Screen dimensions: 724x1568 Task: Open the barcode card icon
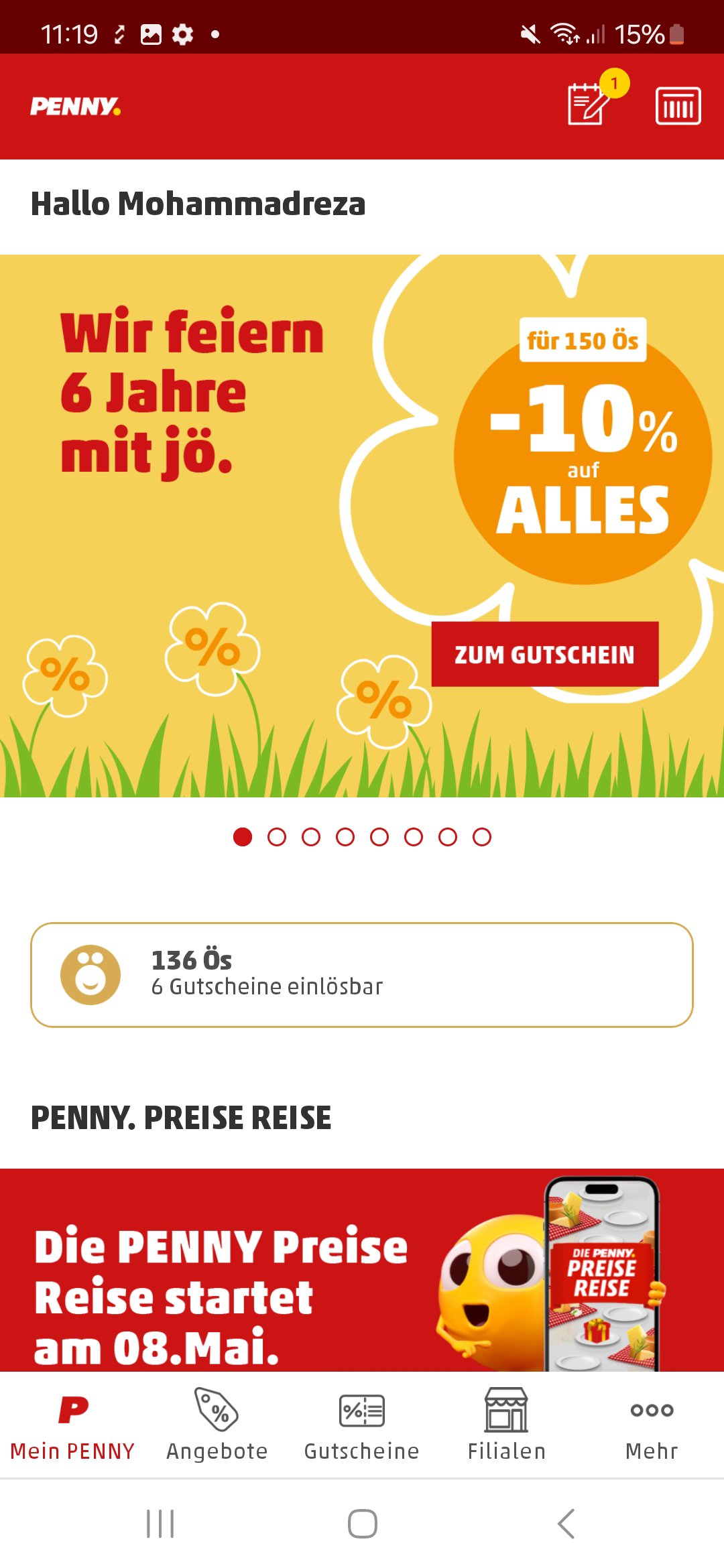678,106
